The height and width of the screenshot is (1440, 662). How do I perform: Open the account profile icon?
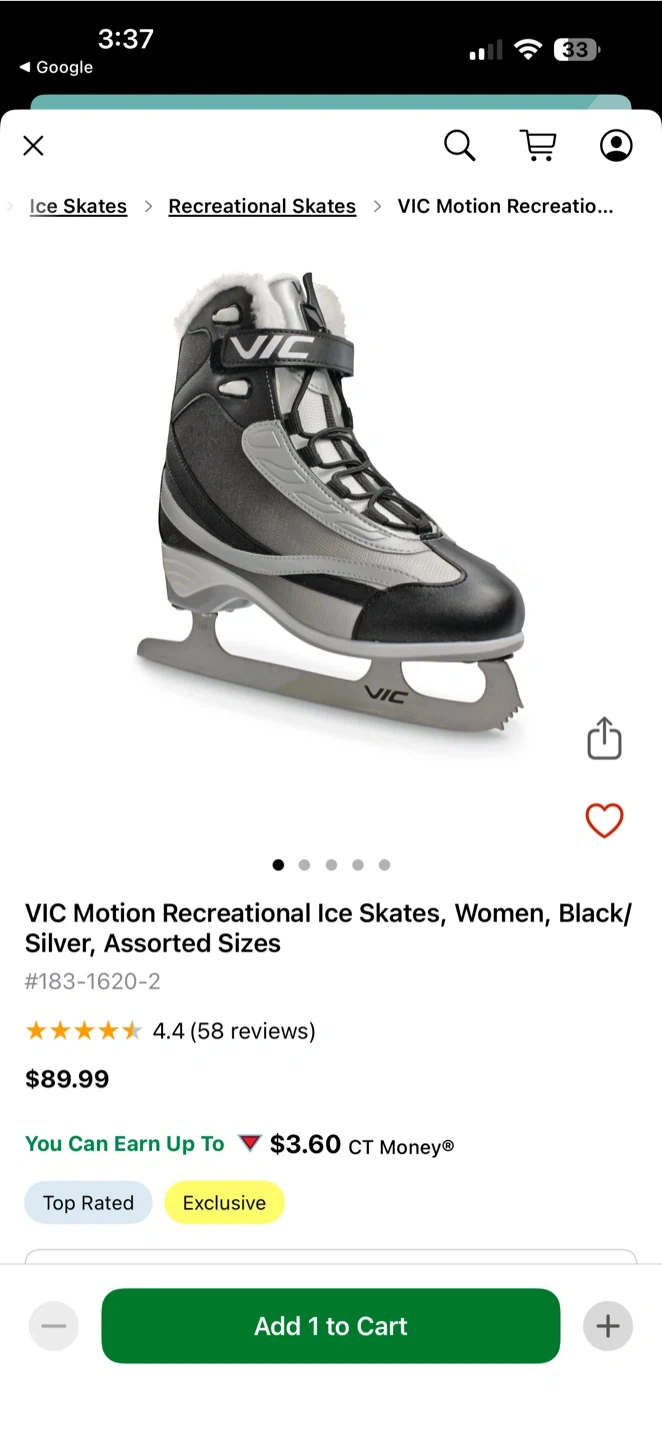click(x=616, y=146)
